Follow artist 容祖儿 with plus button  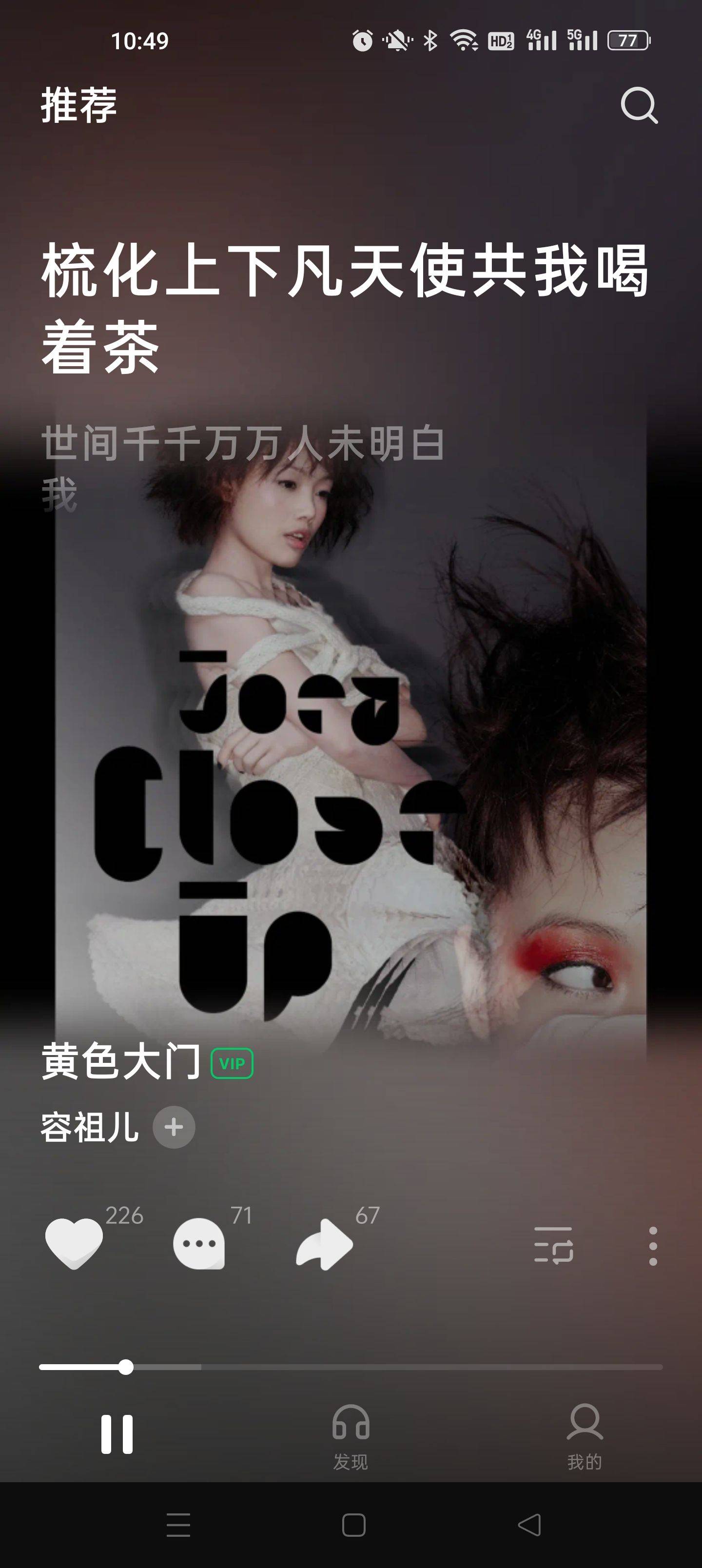pyautogui.click(x=174, y=1127)
